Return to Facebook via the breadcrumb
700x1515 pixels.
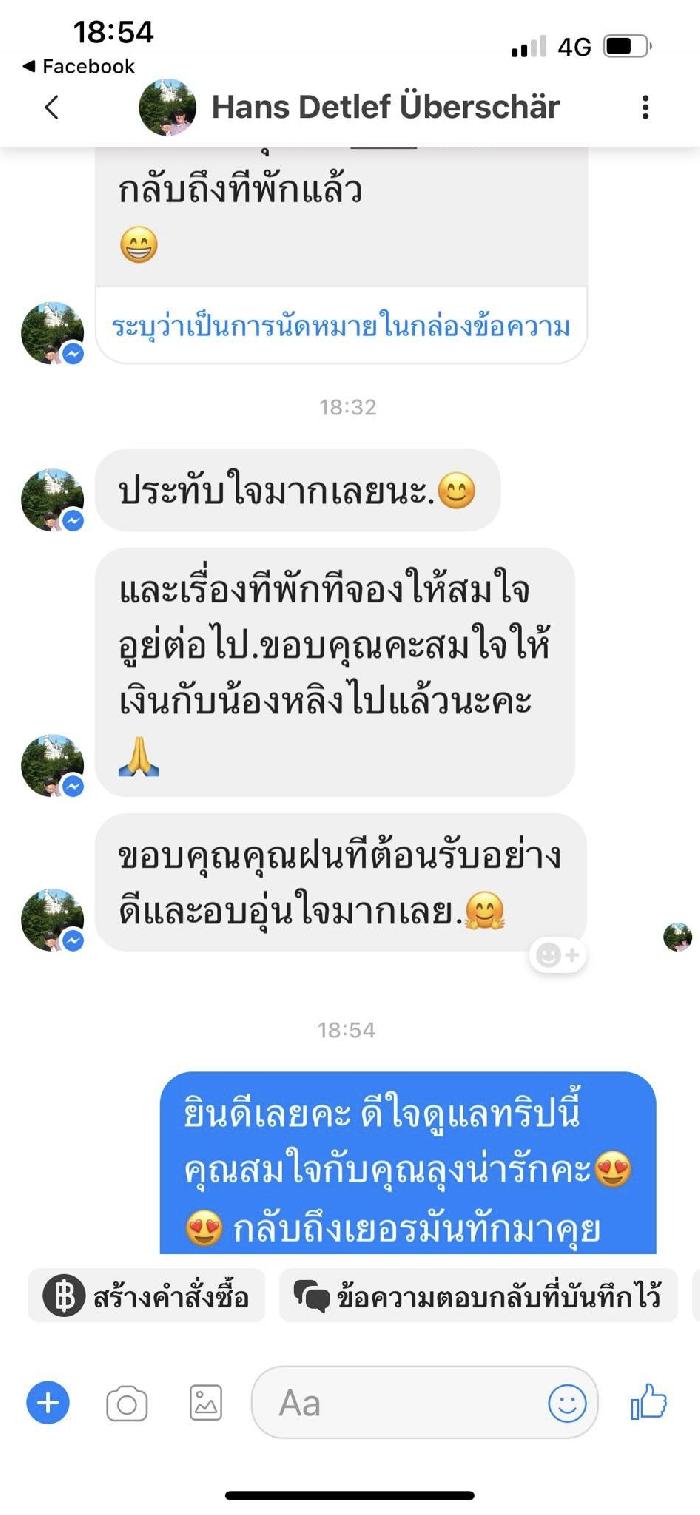[x=78, y=66]
